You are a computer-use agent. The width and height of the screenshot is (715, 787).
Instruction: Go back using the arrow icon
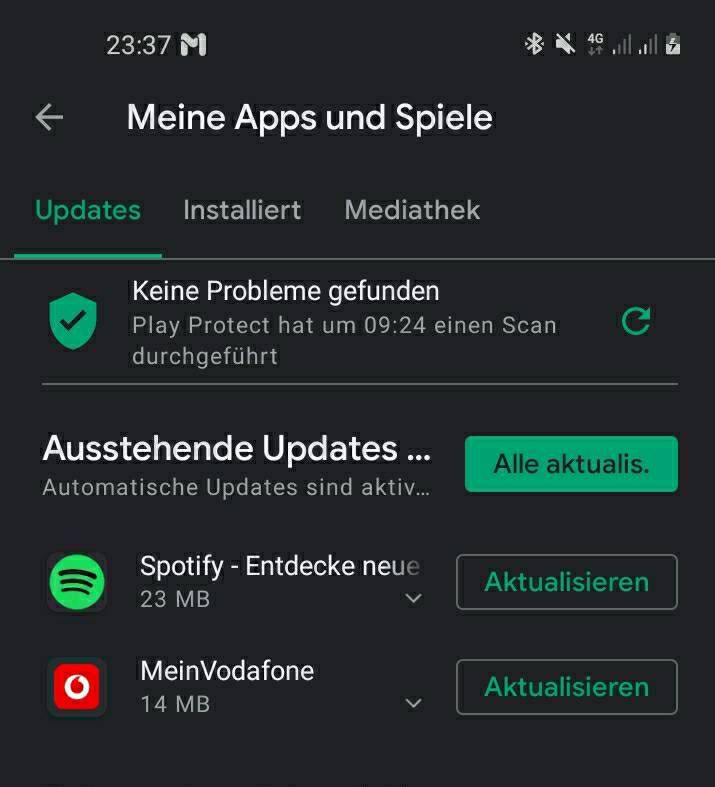49,118
